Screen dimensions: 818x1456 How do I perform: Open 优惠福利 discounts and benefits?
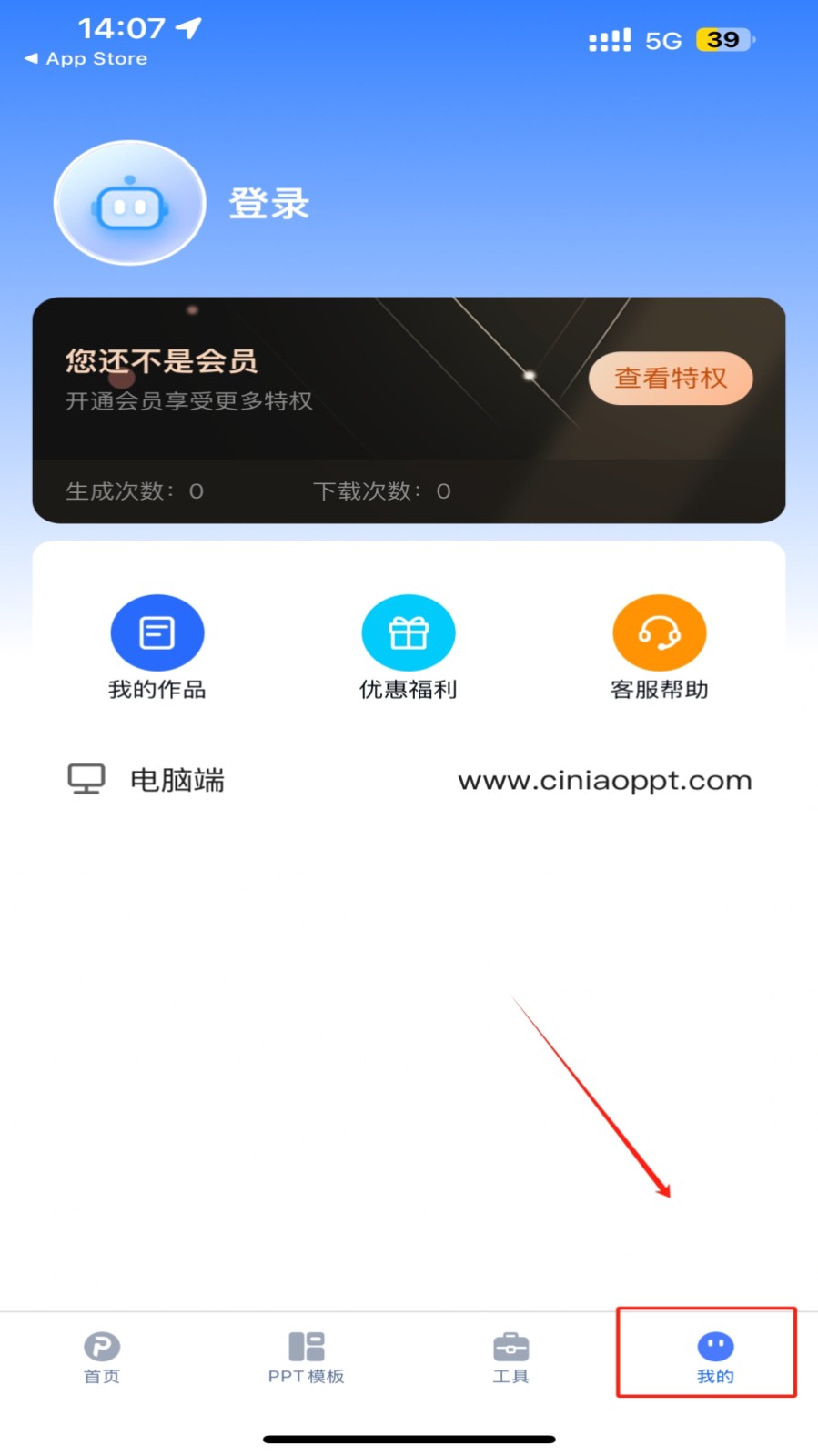pos(408,647)
